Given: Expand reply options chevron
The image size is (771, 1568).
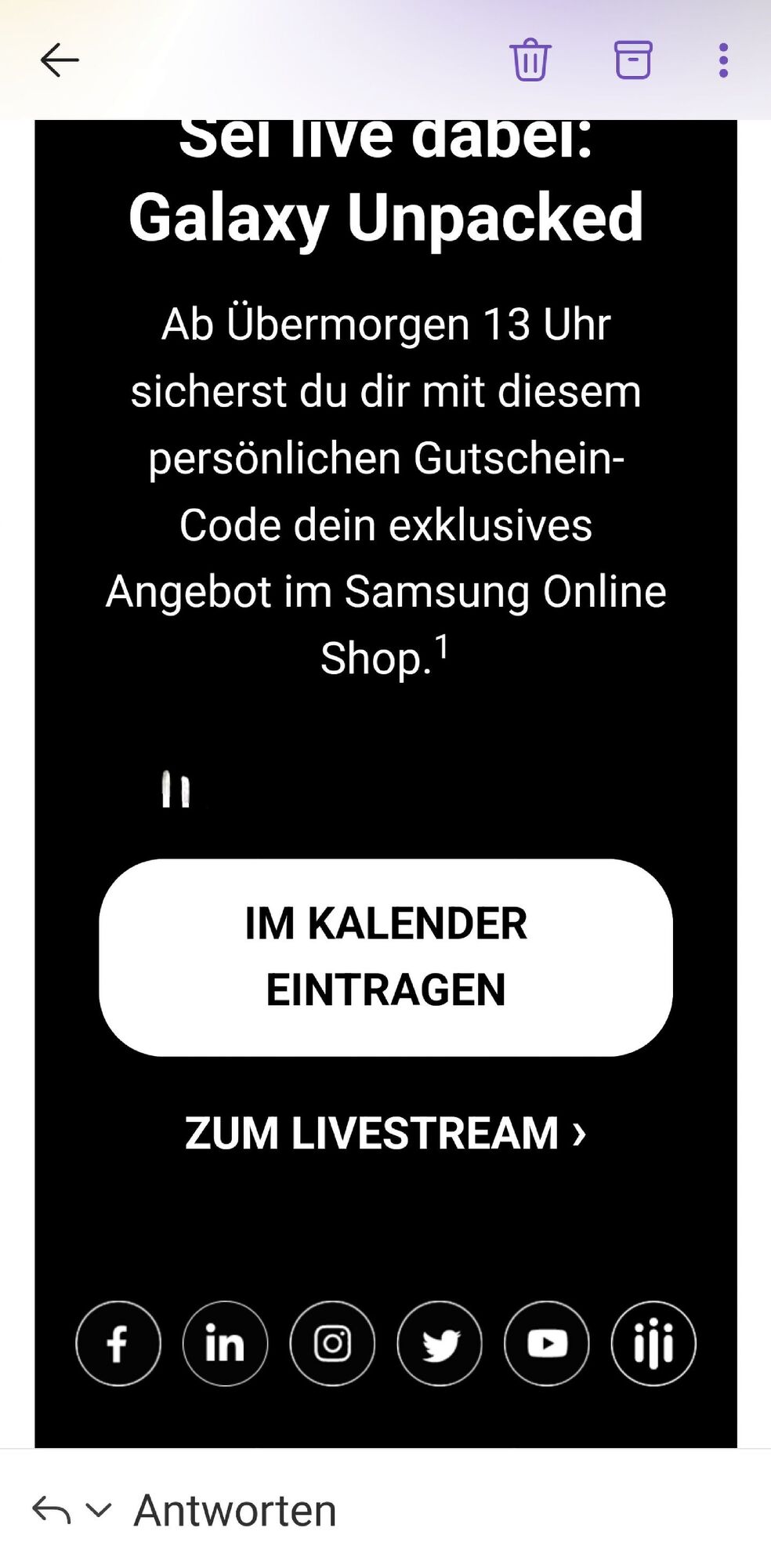Looking at the screenshot, I should (x=98, y=1510).
